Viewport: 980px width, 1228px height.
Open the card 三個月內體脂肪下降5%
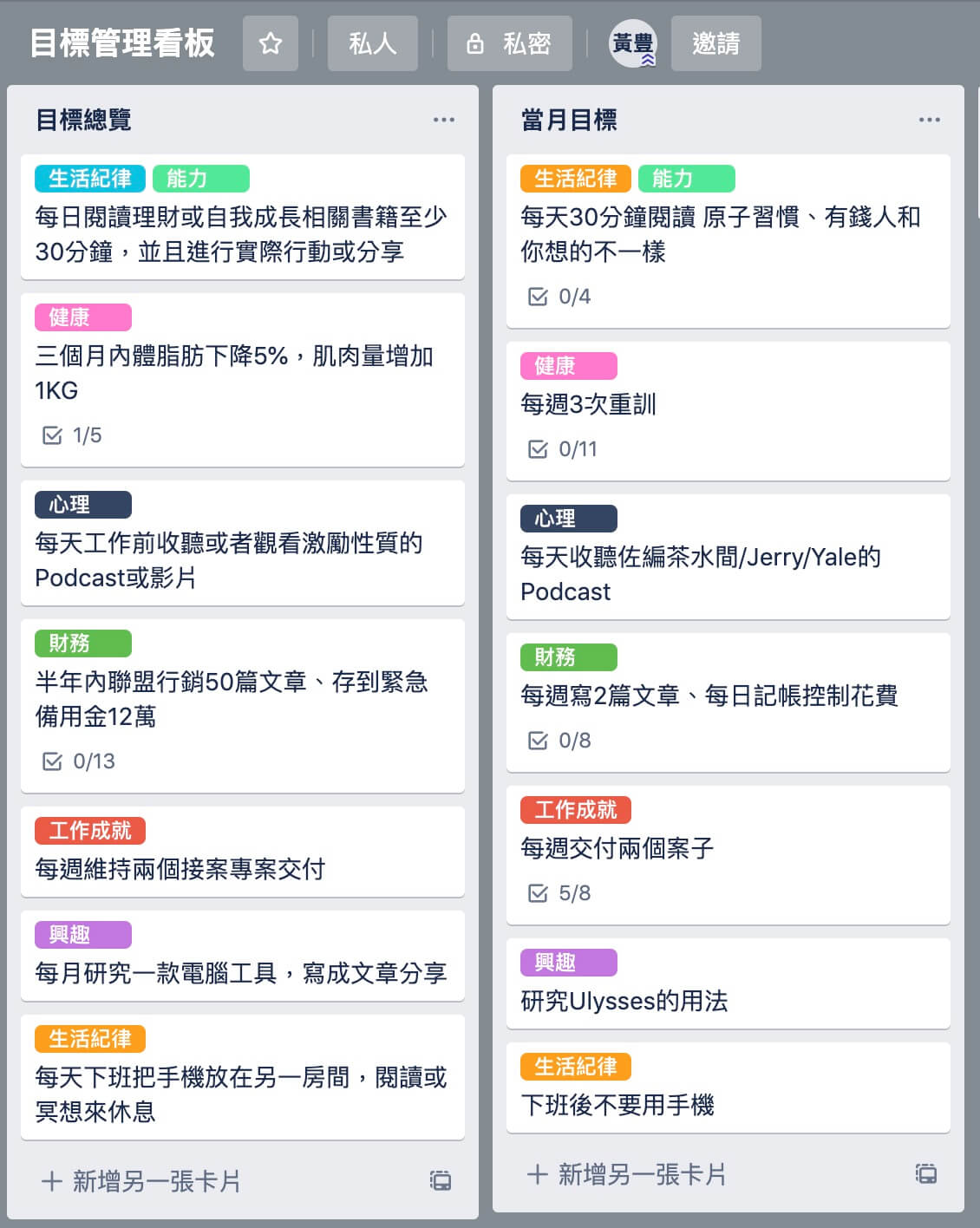pyautogui.click(x=243, y=380)
